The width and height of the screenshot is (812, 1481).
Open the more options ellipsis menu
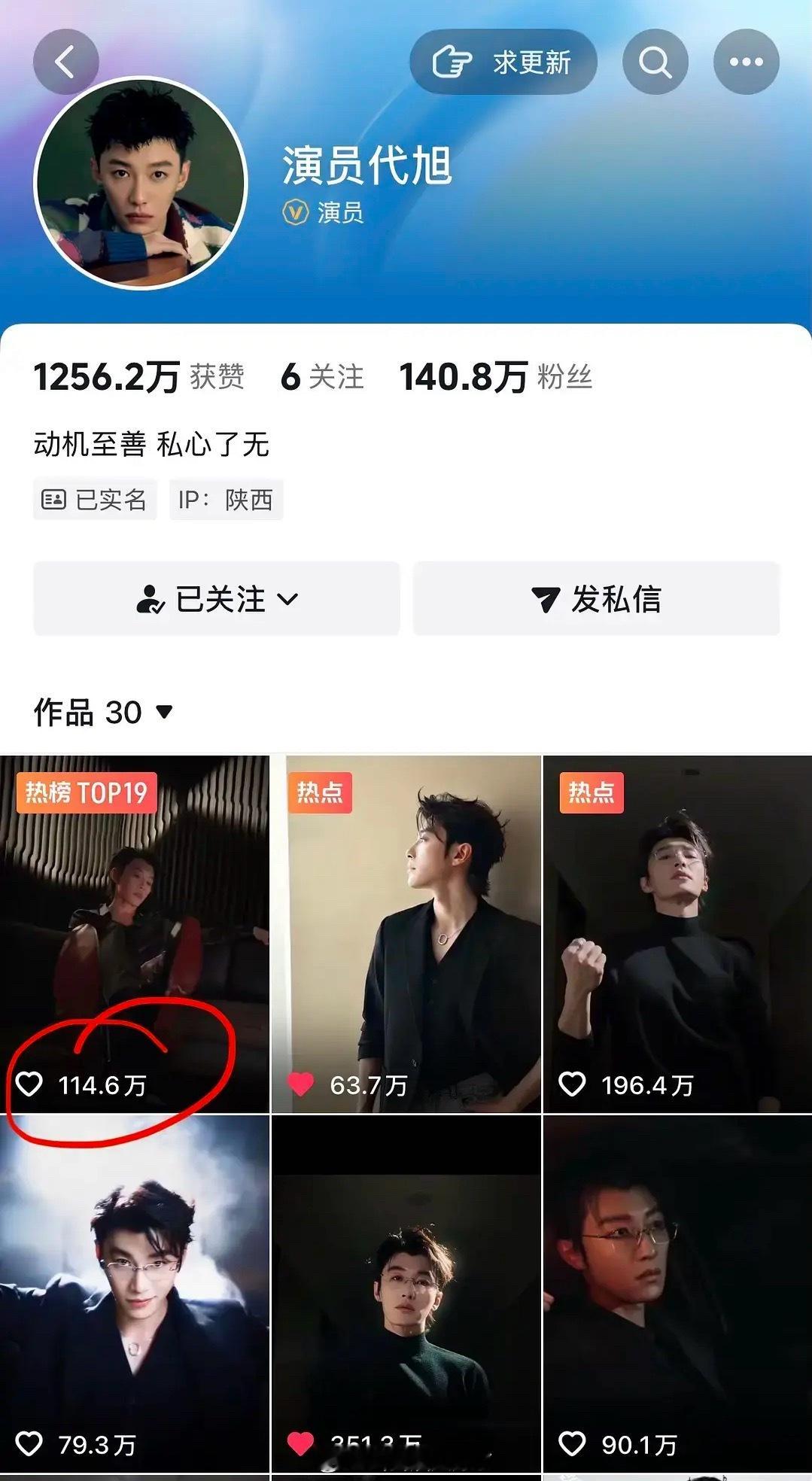pos(745,62)
